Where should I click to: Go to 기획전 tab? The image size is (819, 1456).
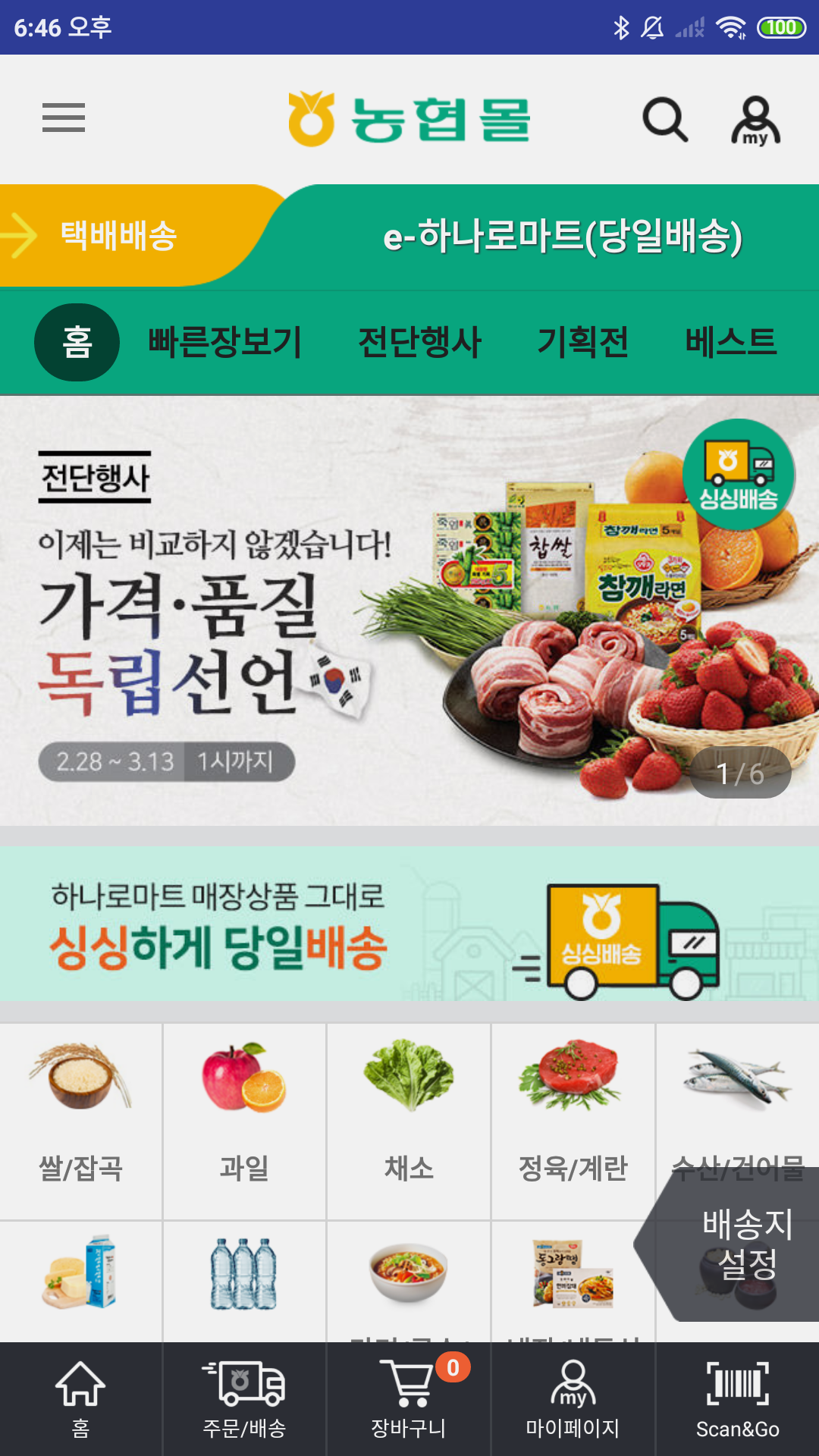(582, 342)
